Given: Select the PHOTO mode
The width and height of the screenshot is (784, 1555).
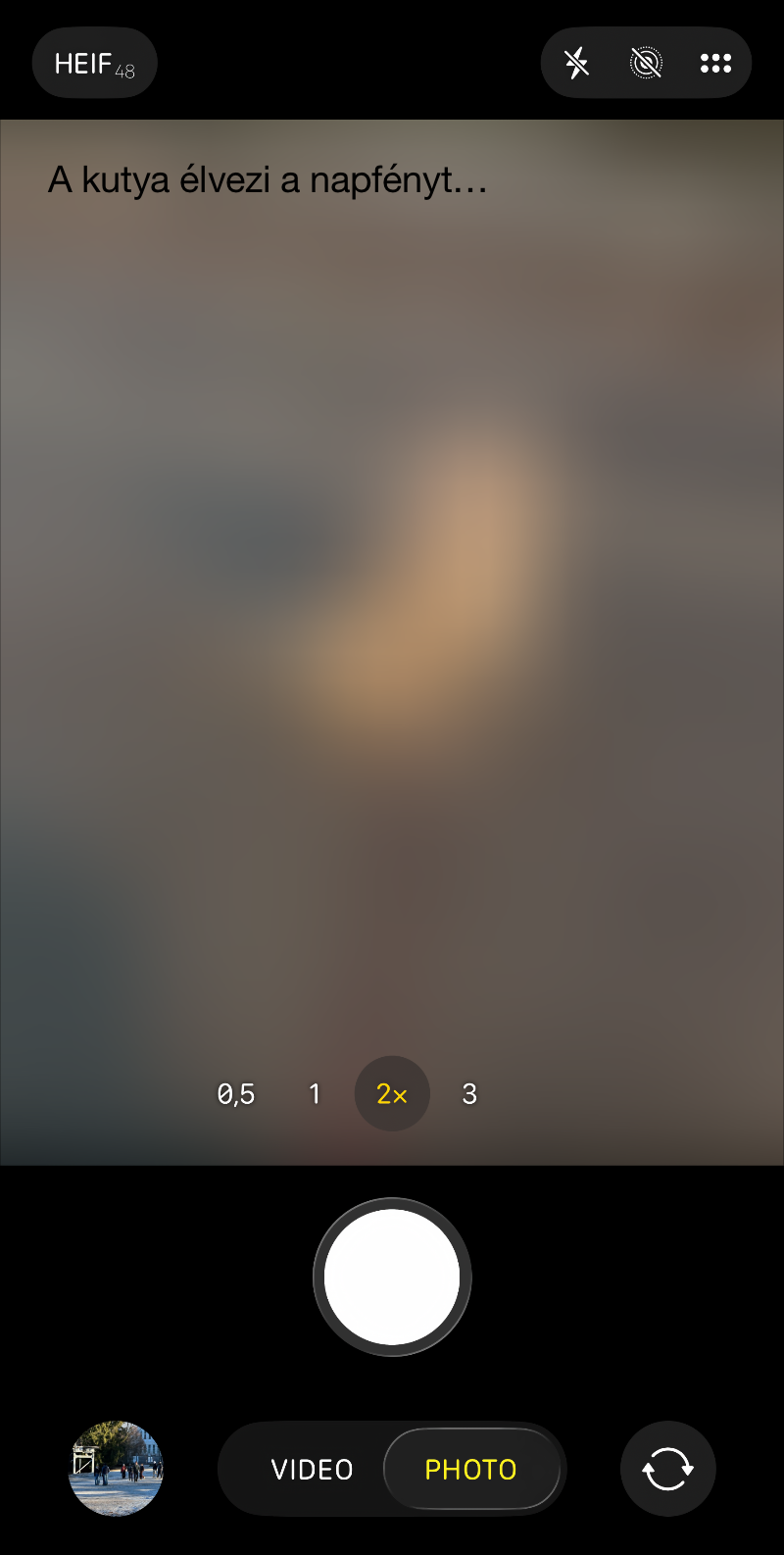Looking at the screenshot, I should tap(470, 1469).
